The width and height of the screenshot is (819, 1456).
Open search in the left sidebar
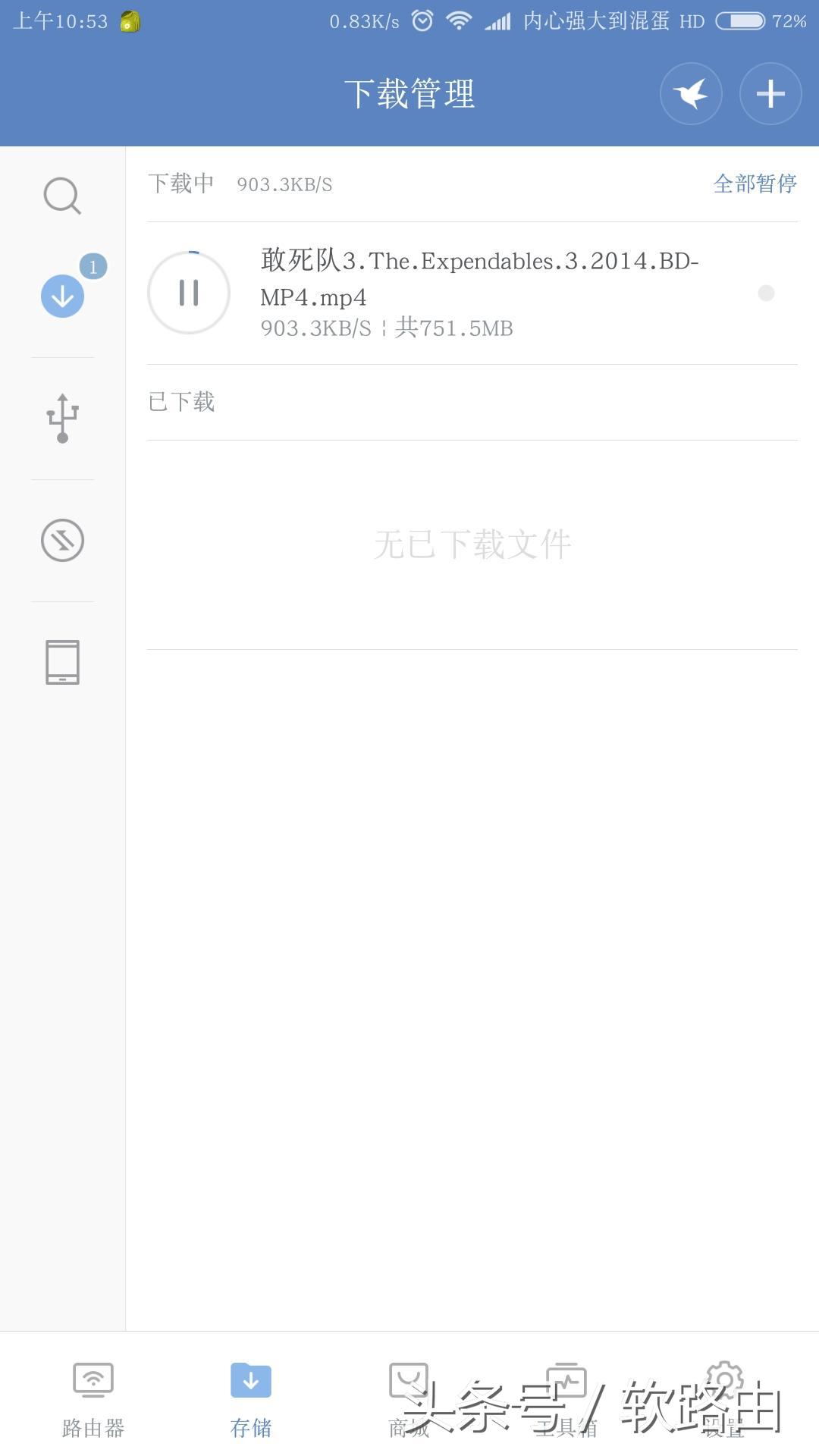[x=61, y=196]
